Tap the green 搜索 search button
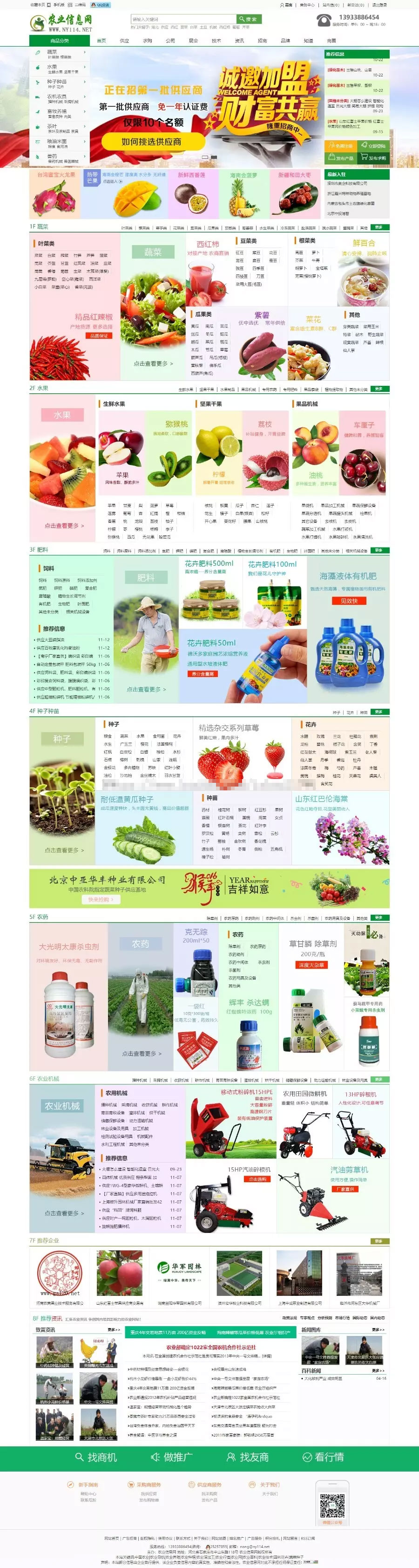This screenshot has height=1568, width=419. [249, 20]
